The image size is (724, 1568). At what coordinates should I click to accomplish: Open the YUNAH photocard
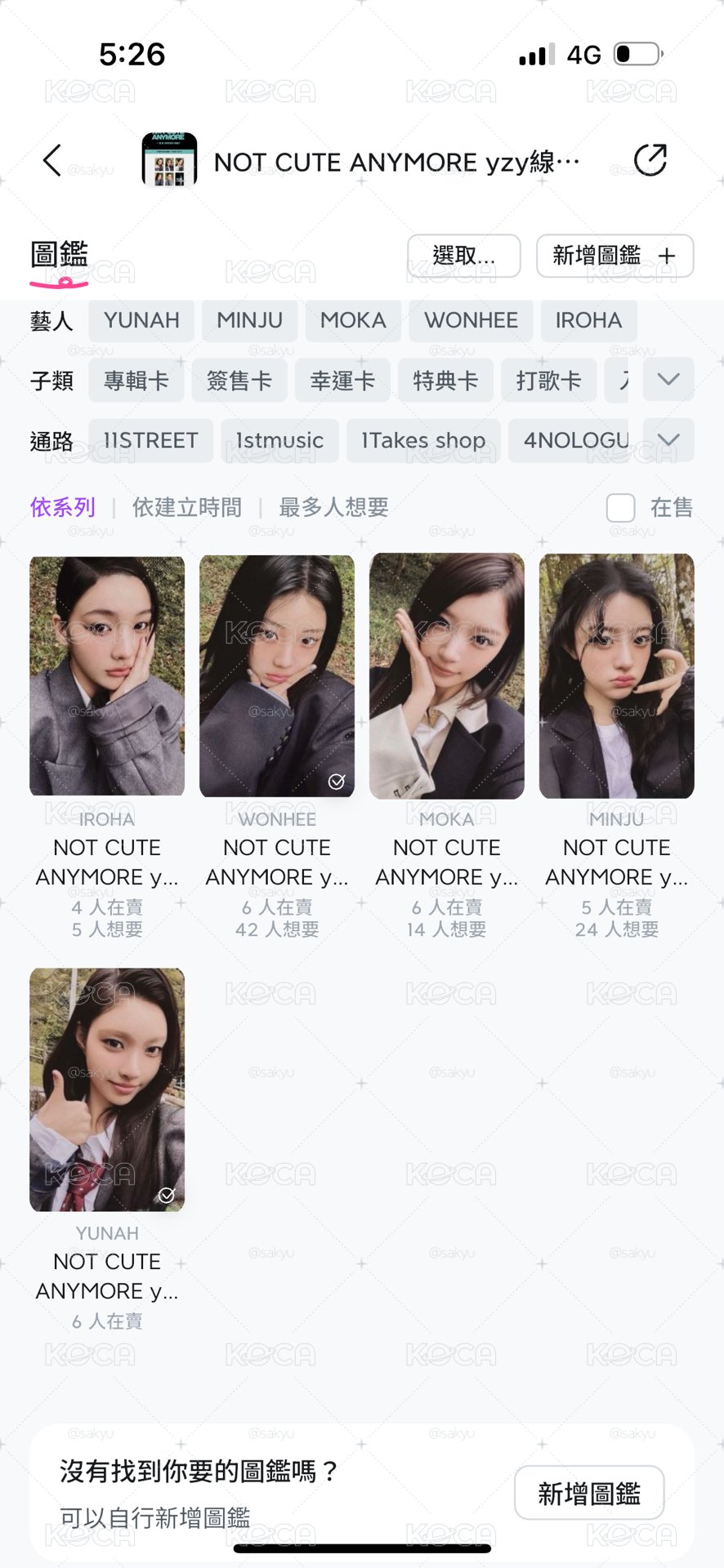pos(107,1089)
